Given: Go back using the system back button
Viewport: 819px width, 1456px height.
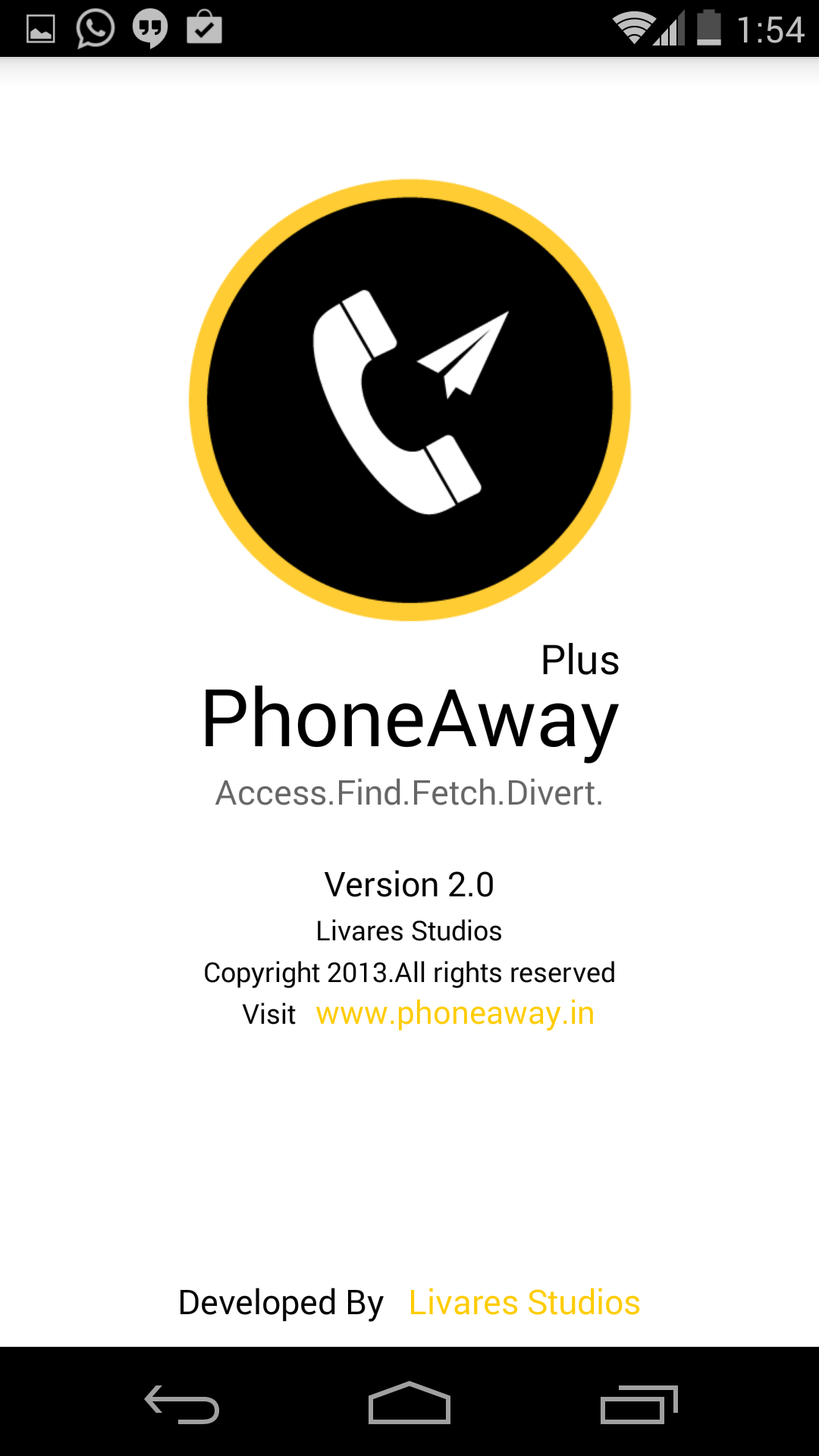Looking at the screenshot, I should click(182, 1404).
